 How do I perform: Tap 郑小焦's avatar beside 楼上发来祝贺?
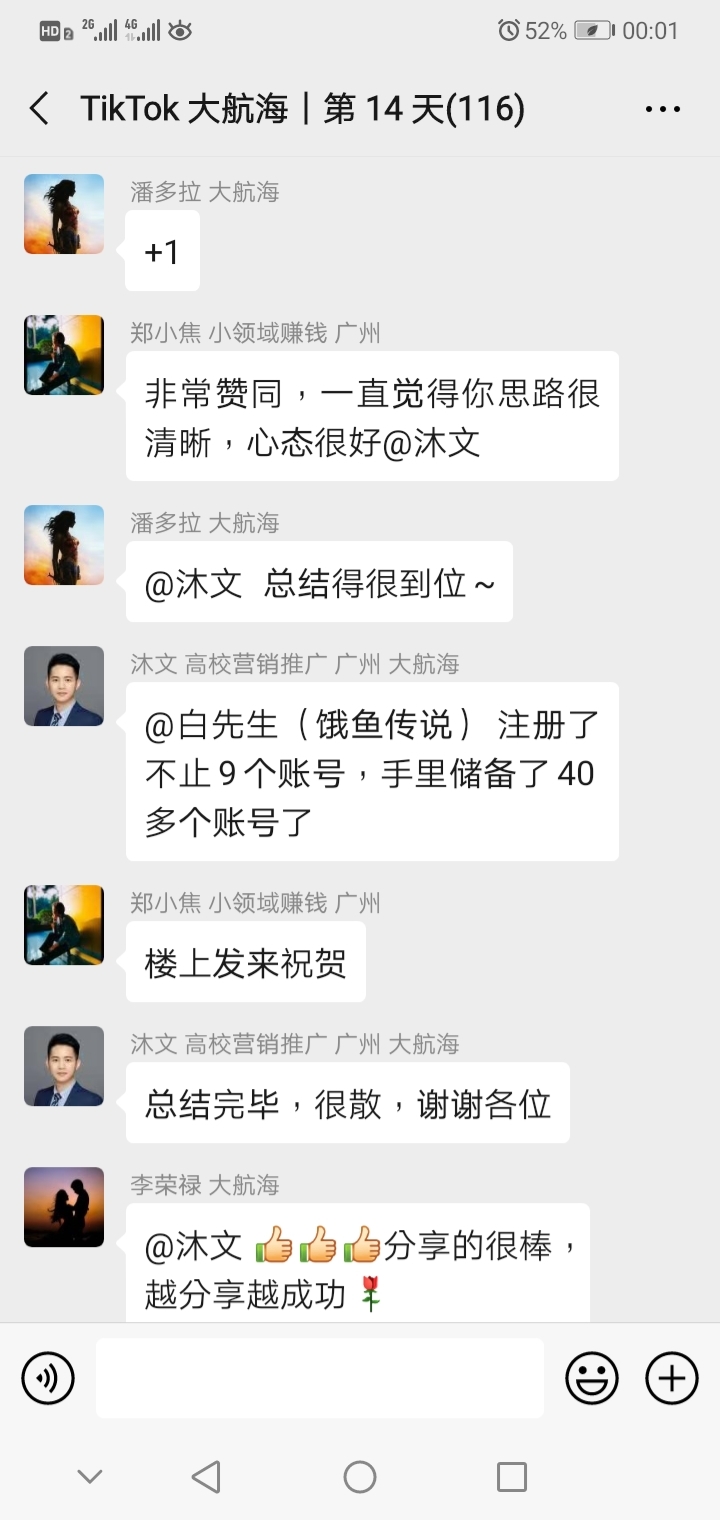click(x=64, y=925)
